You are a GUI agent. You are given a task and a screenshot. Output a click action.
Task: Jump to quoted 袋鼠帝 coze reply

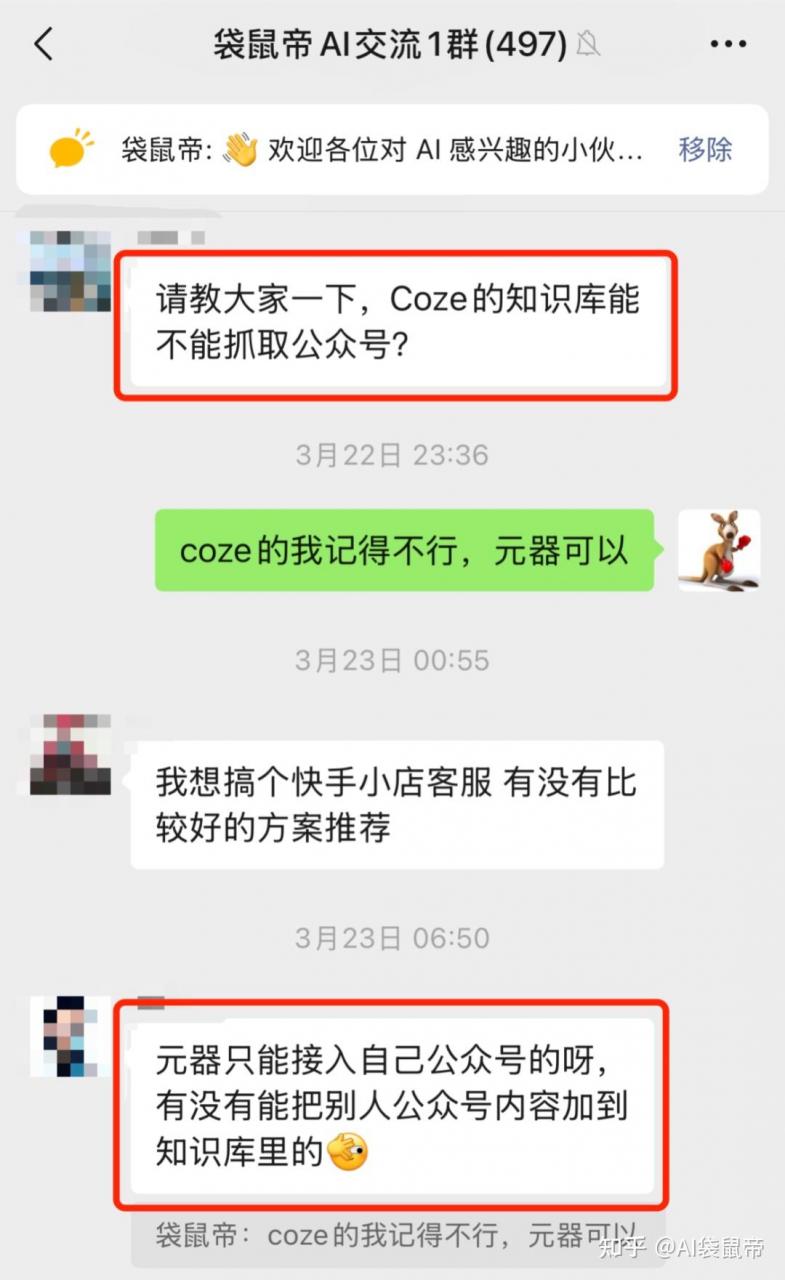(395, 1236)
